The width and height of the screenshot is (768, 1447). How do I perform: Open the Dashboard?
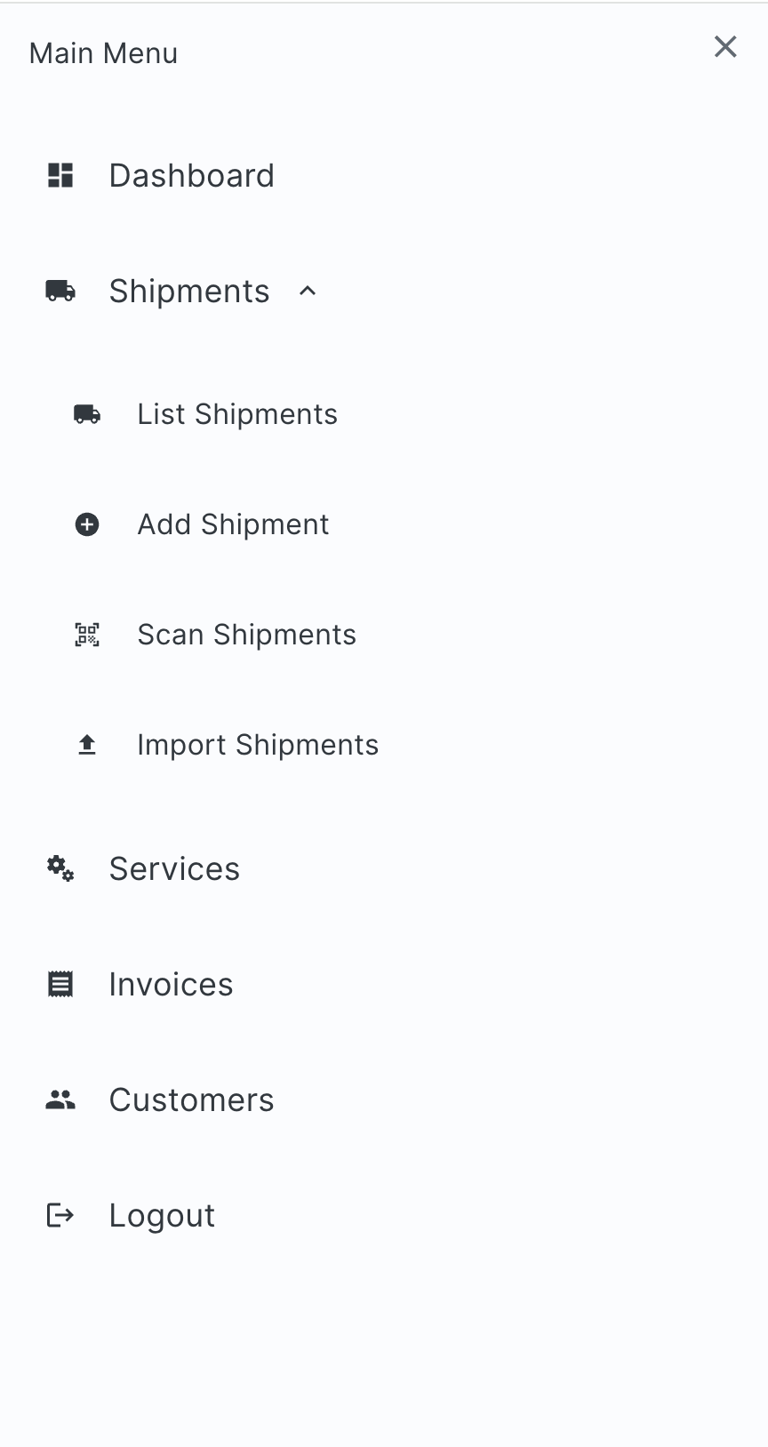(x=384, y=176)
